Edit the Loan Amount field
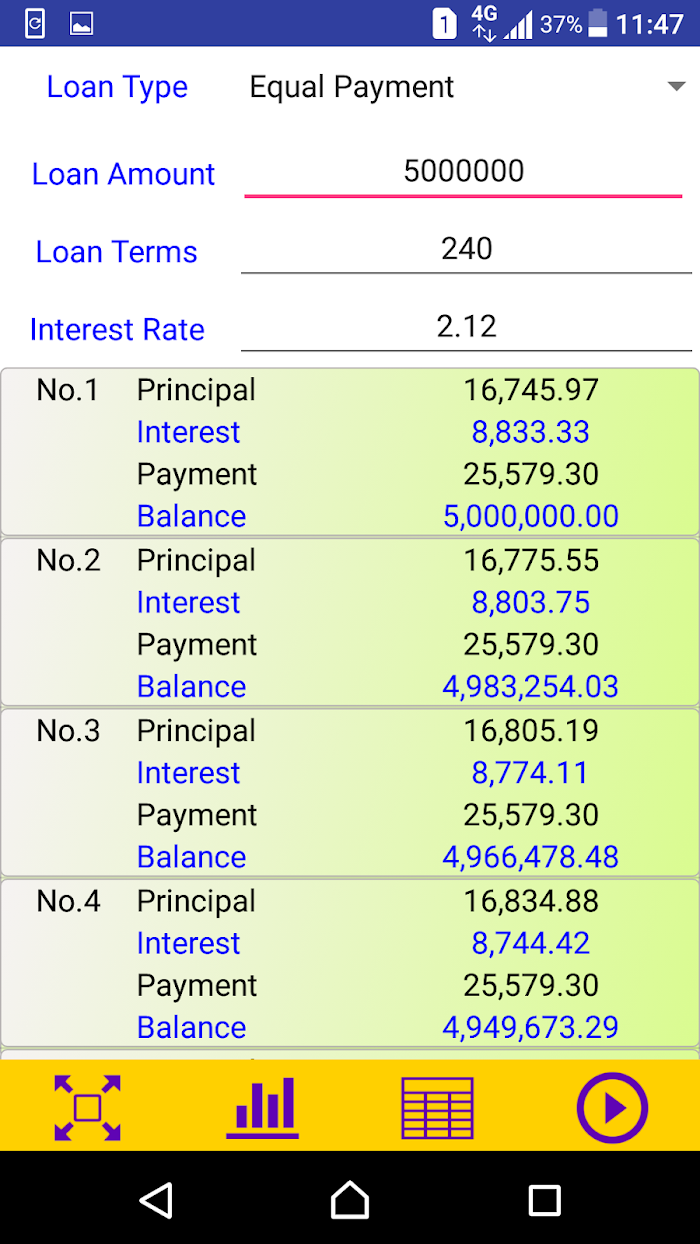Image resolution: width=700 pixels, height=1244 pixels. (x=464, y=171)
